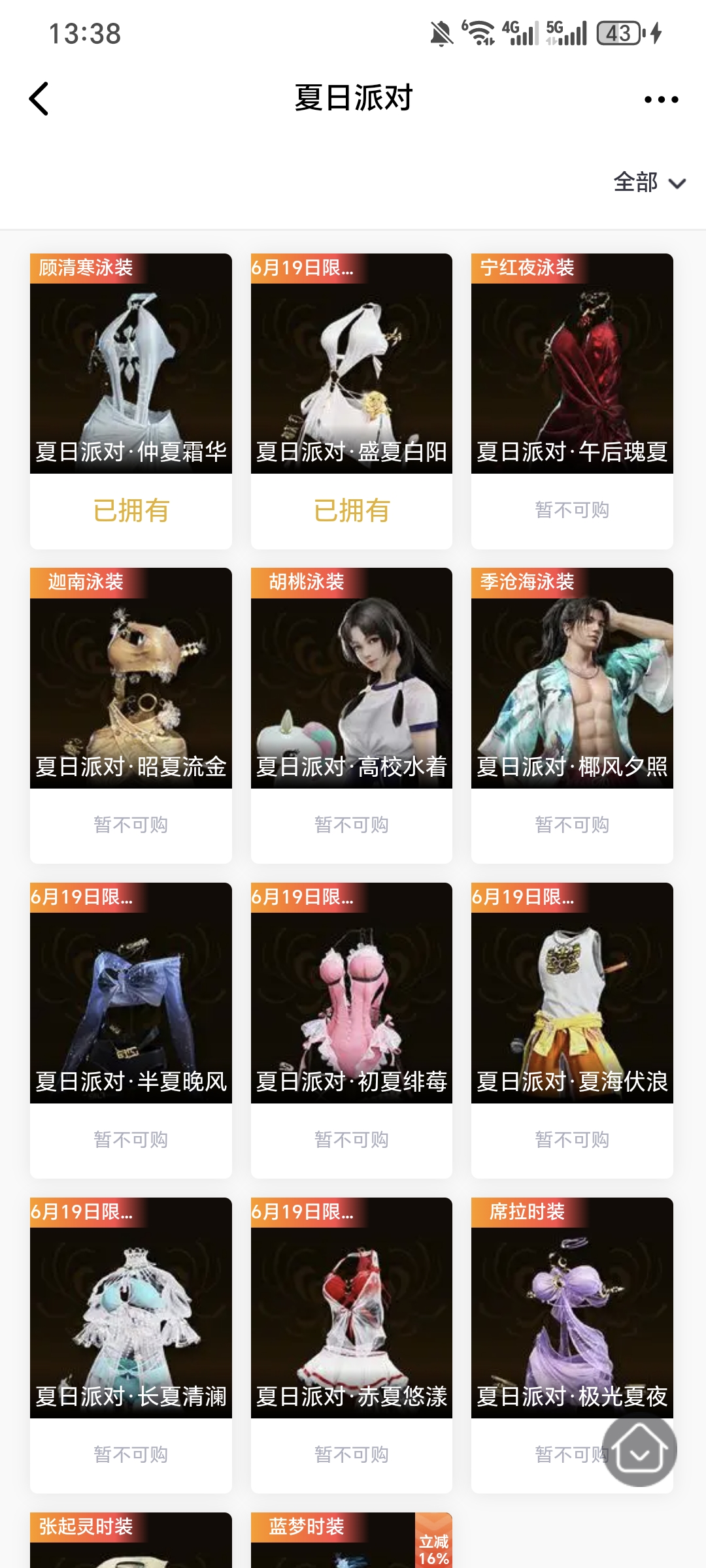Tap the floating home button
This screenshot has width=706, height=1568.
[x=639, y=1450]
